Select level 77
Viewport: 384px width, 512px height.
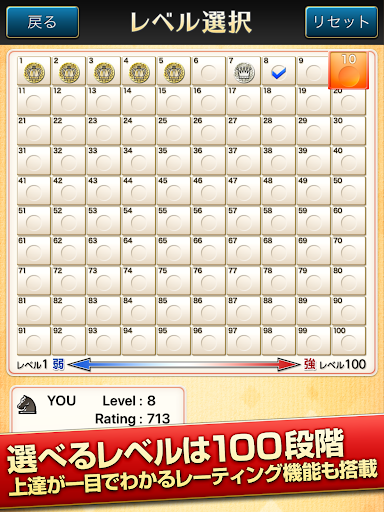[244, 280]
